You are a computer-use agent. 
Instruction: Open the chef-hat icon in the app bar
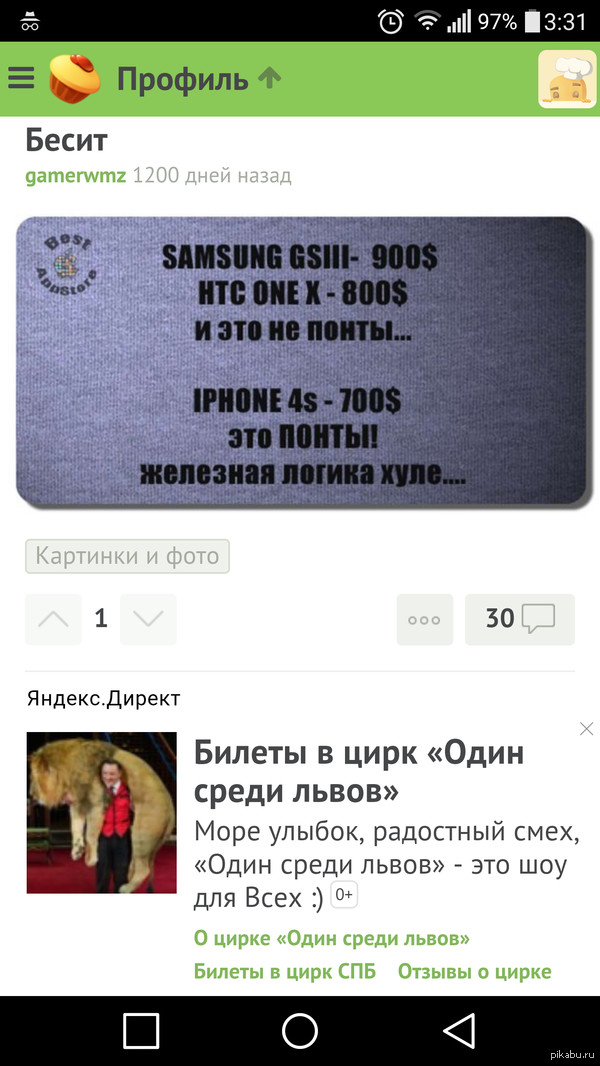[567, 79]
